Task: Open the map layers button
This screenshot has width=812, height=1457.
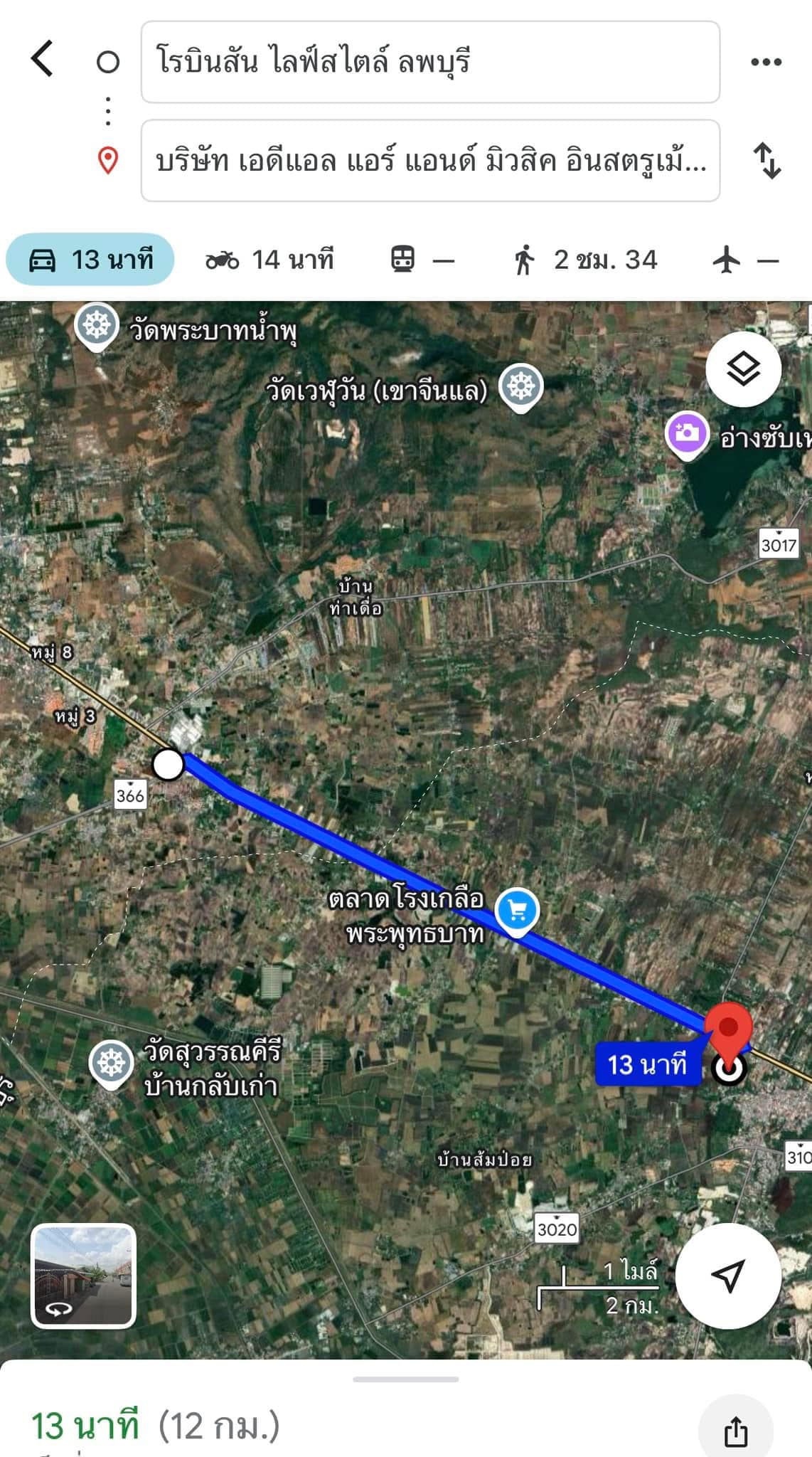Action: [x=743, y=369]
